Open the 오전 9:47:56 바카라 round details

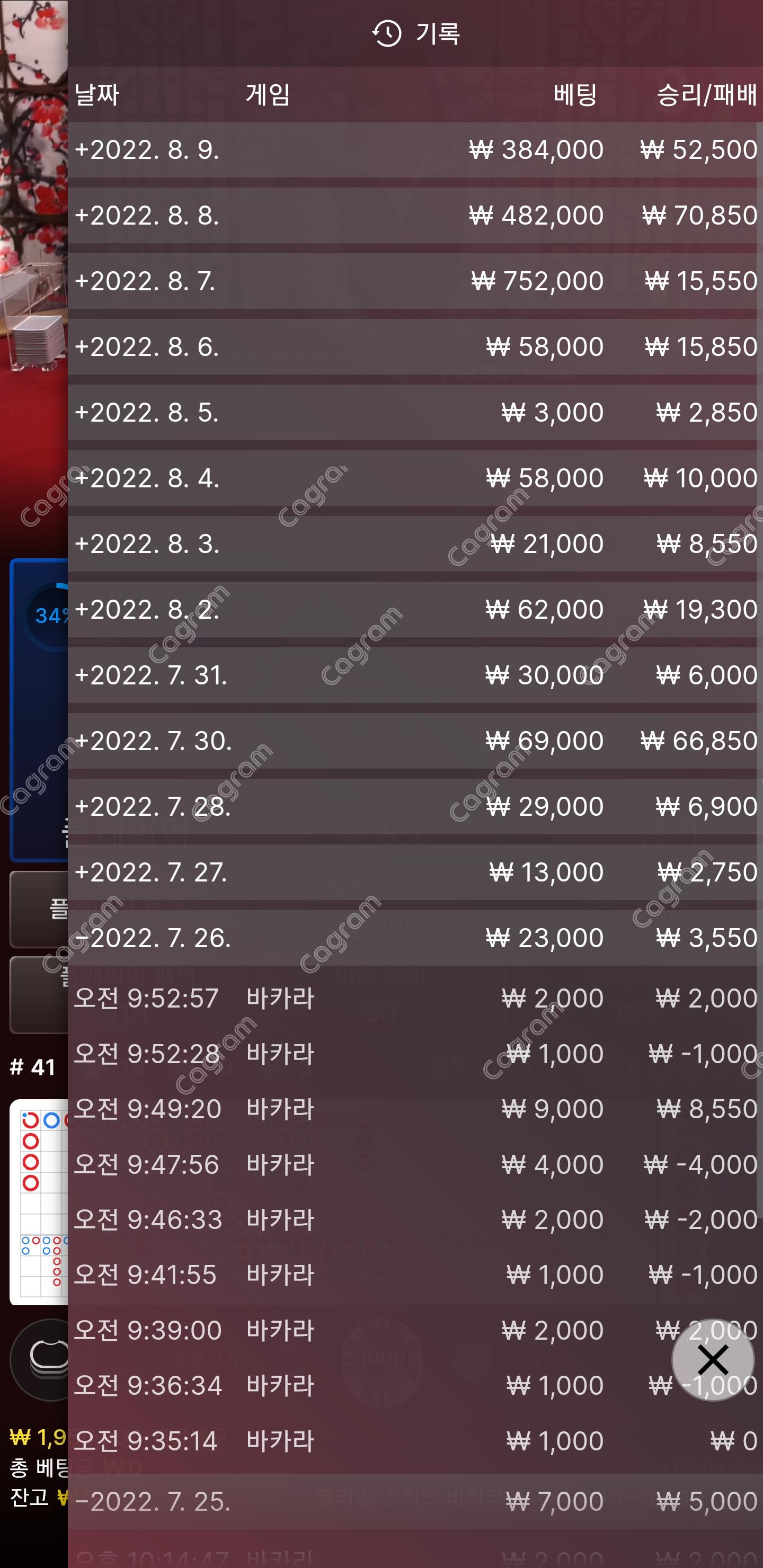(414, 1164)
